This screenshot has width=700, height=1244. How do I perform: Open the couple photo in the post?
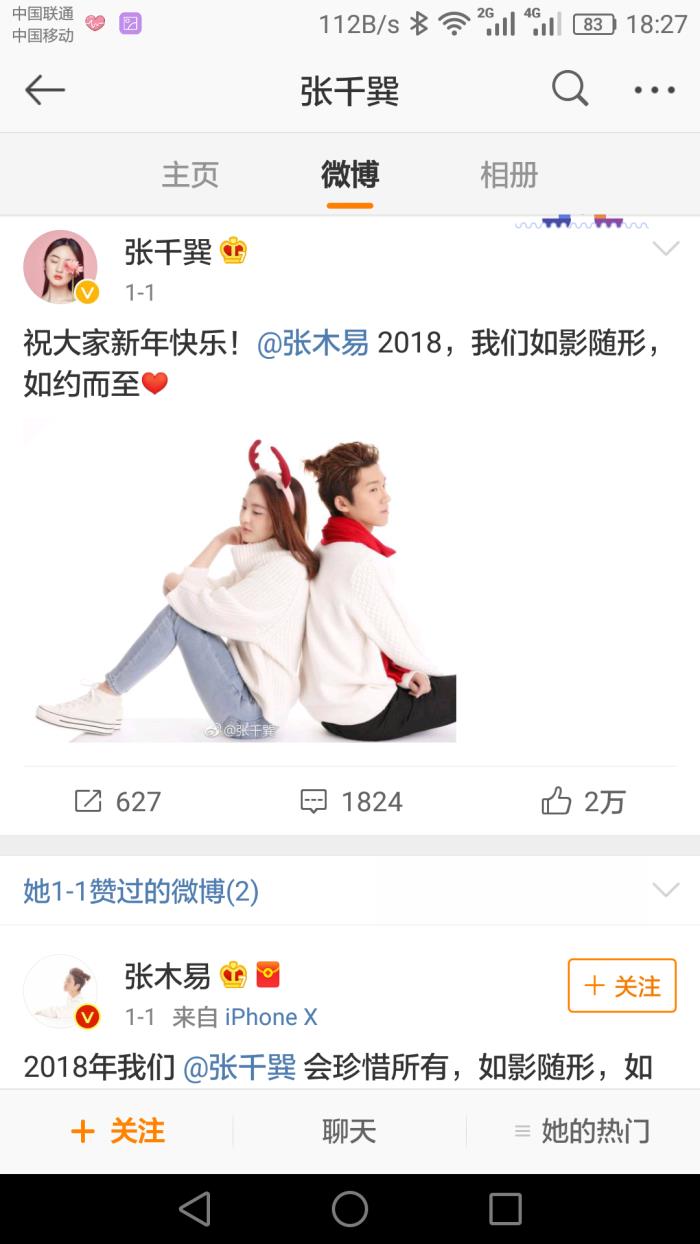point(240,582)
